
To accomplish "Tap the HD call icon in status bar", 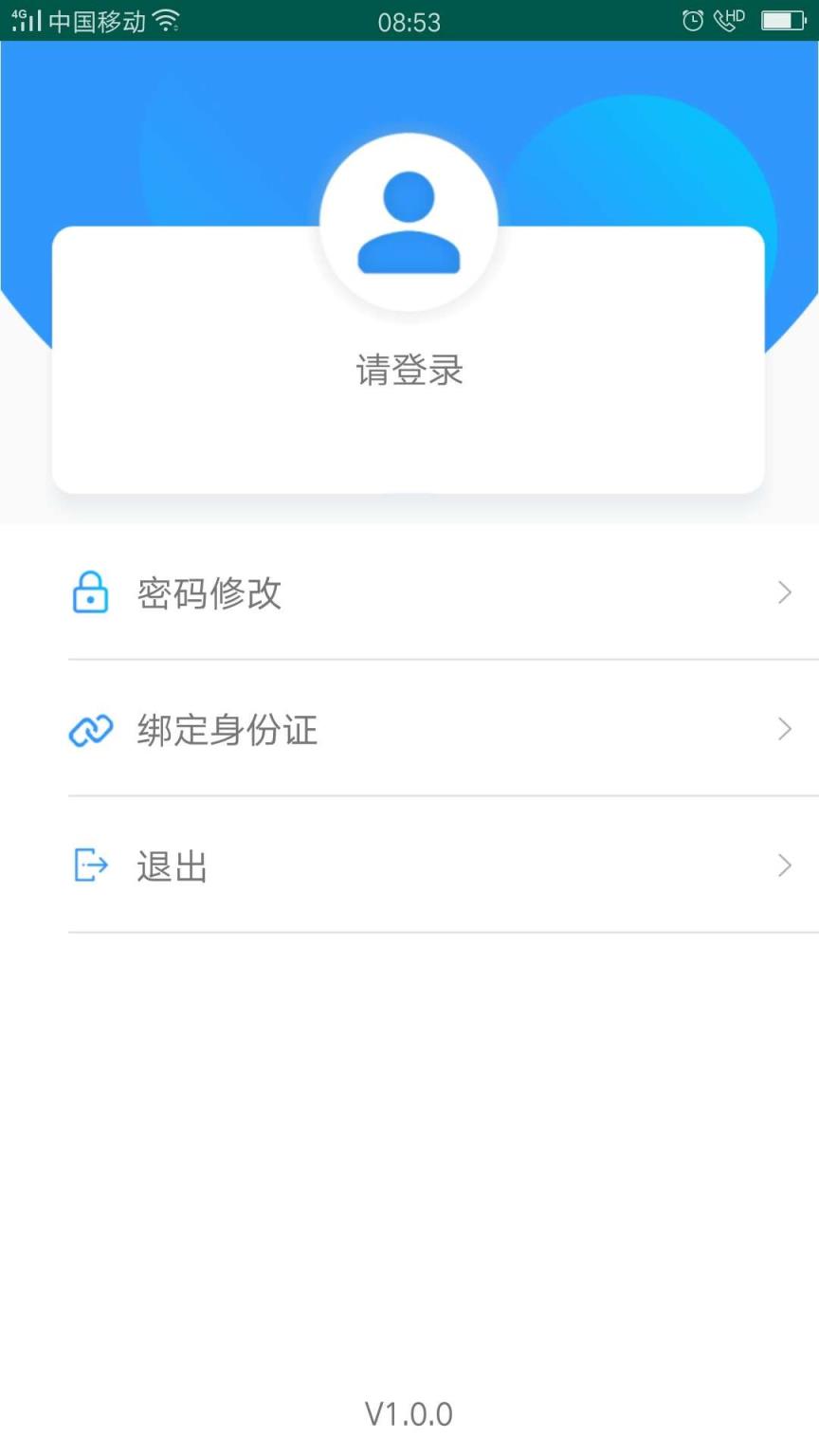I will coord(726,19).
